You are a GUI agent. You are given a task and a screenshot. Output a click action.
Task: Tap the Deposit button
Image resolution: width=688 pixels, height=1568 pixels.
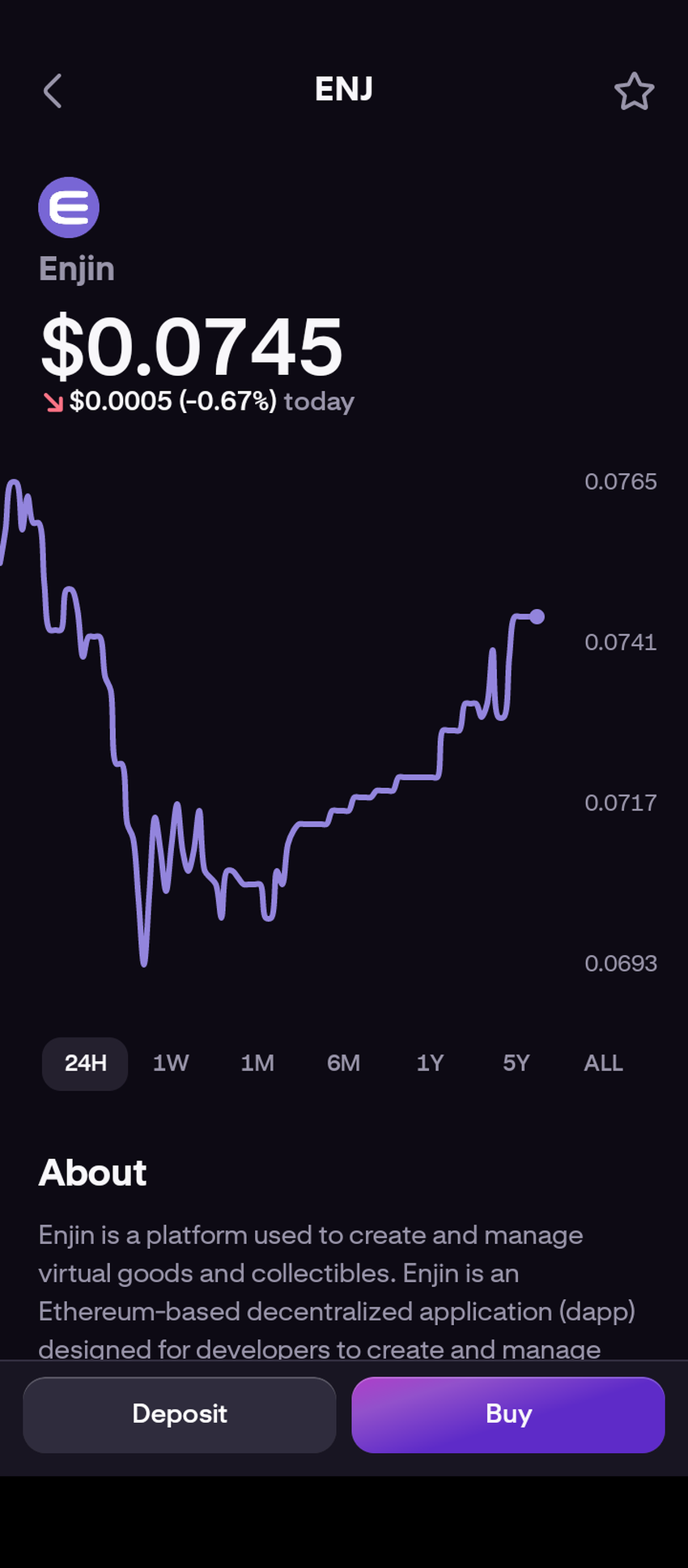click(x=180, y=1414)
